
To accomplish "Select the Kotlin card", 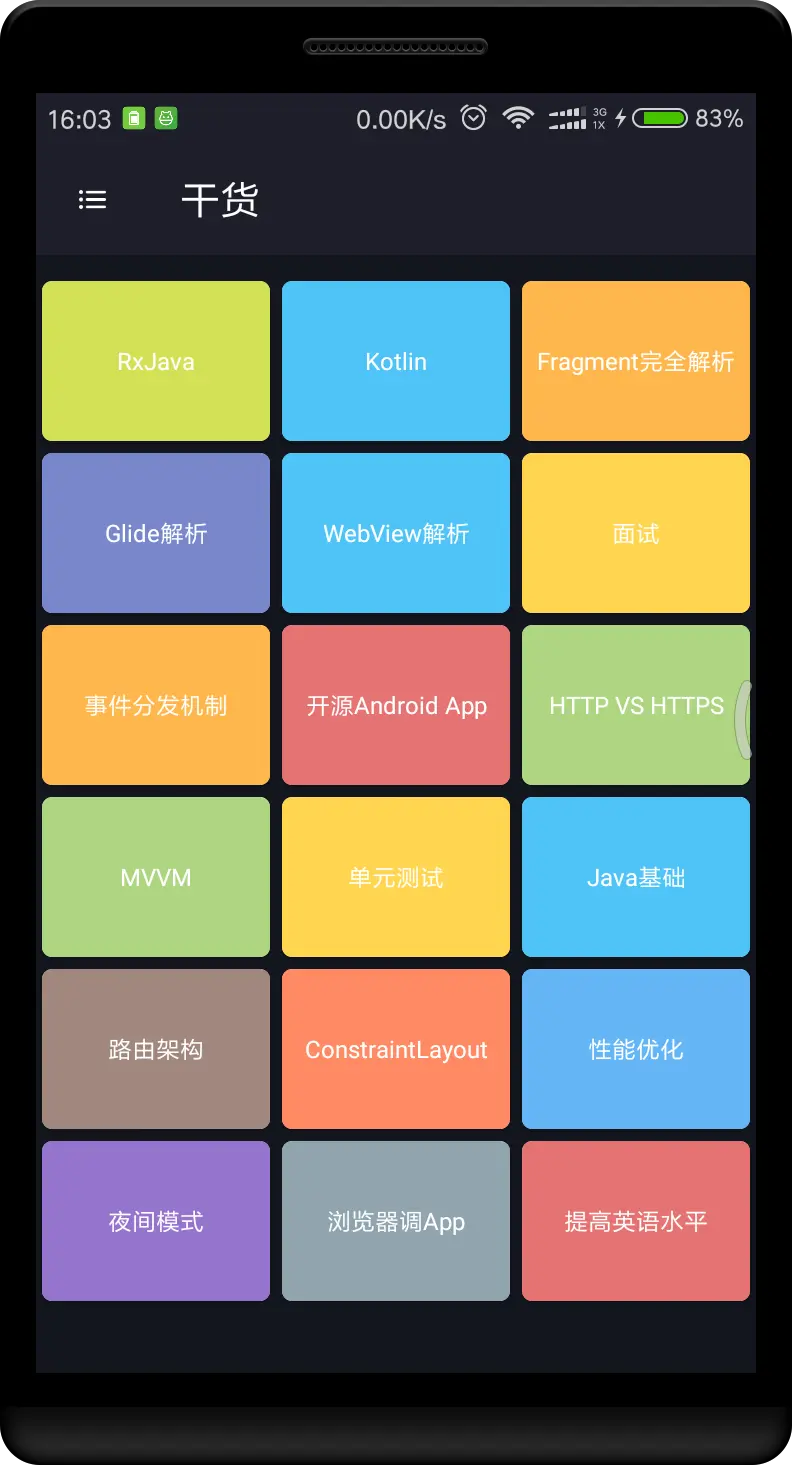I will pyautogui.click(x=396, y=361).
